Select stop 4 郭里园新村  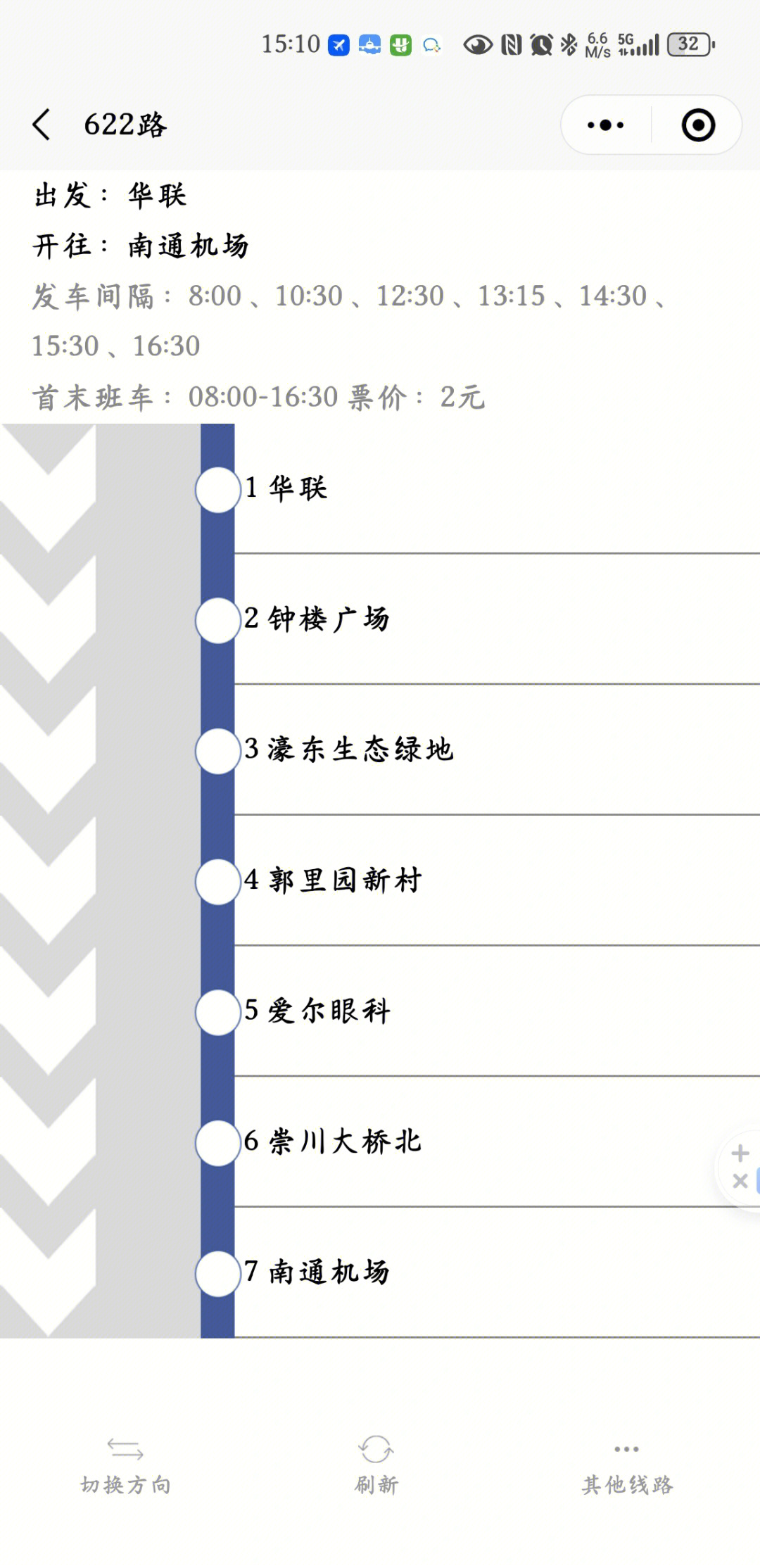pos(334,880)
